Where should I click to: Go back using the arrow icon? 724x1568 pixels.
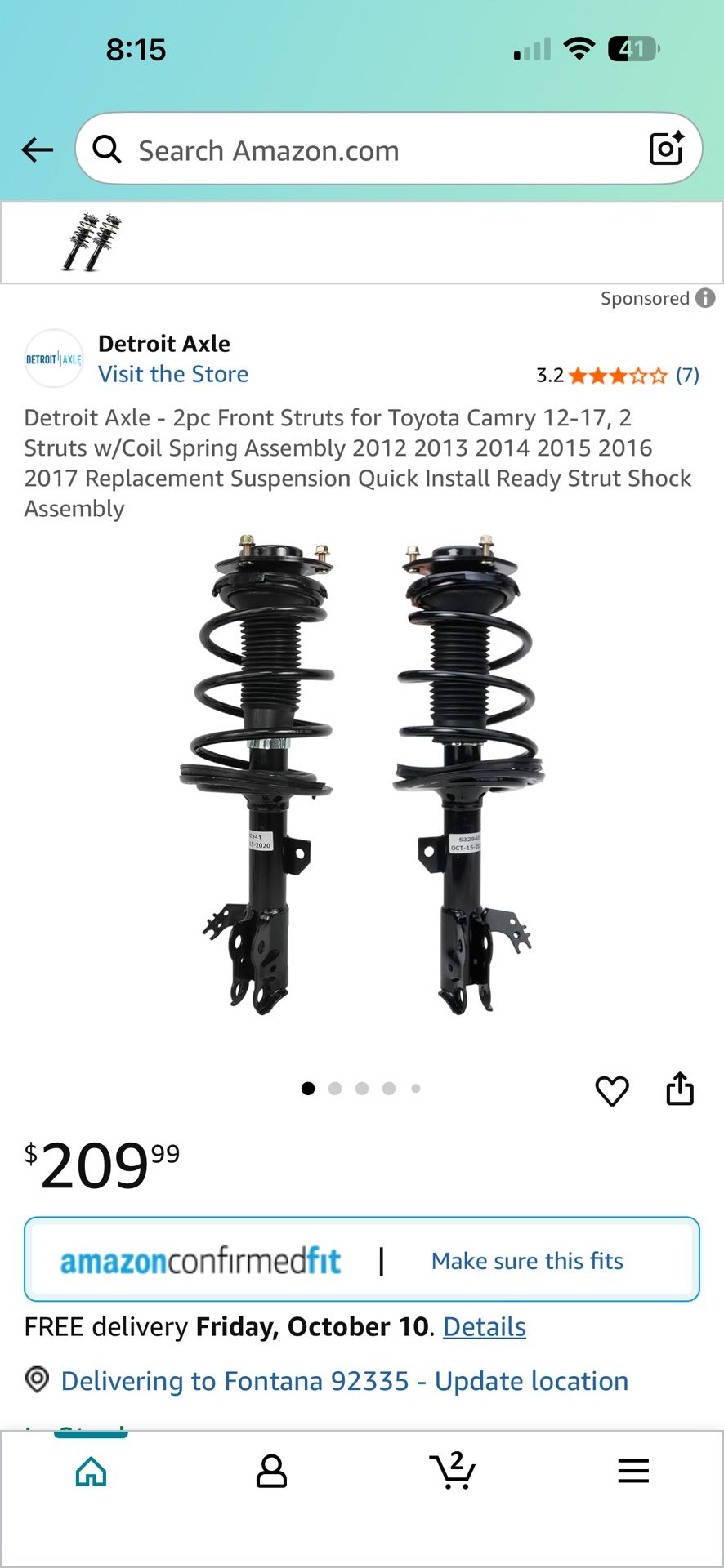coord(37,150)
